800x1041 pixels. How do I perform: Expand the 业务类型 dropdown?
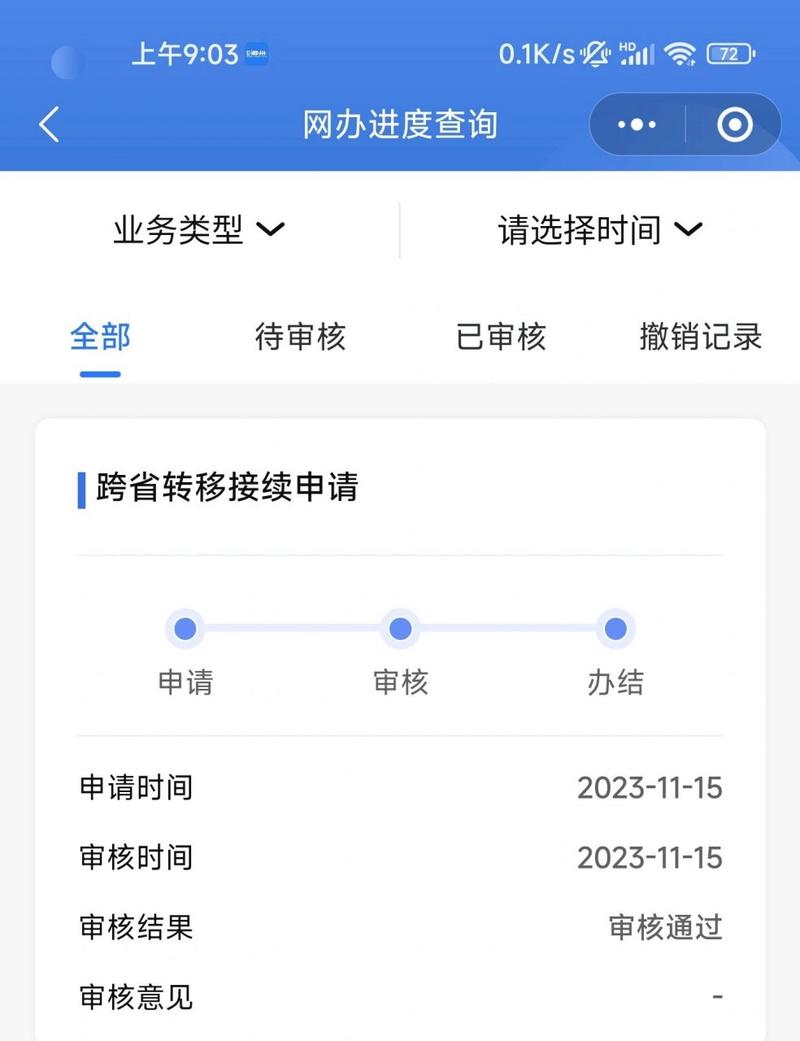pos(199,230)
